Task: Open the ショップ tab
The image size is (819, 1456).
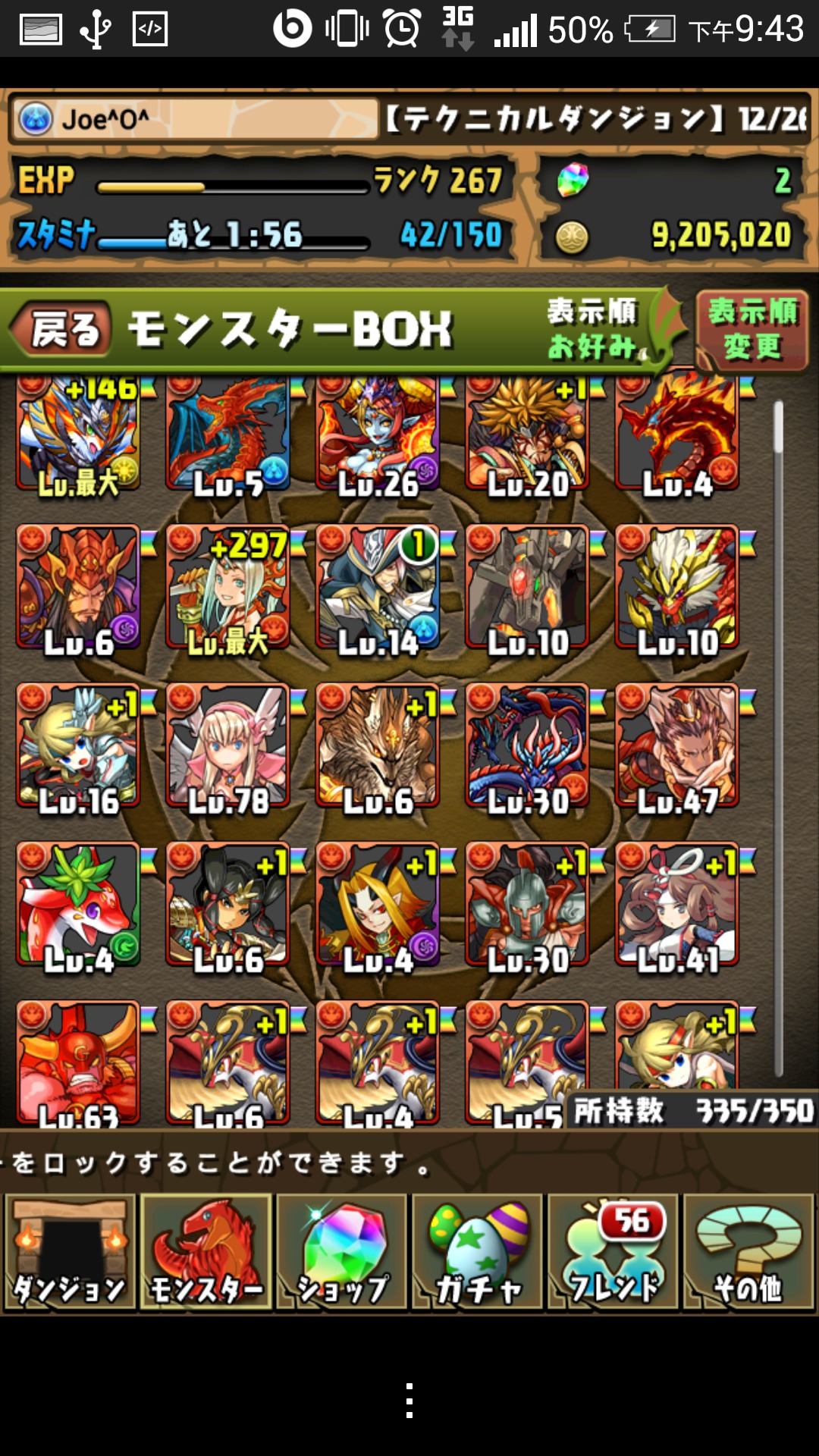Action: click(x=342, y=1251)
